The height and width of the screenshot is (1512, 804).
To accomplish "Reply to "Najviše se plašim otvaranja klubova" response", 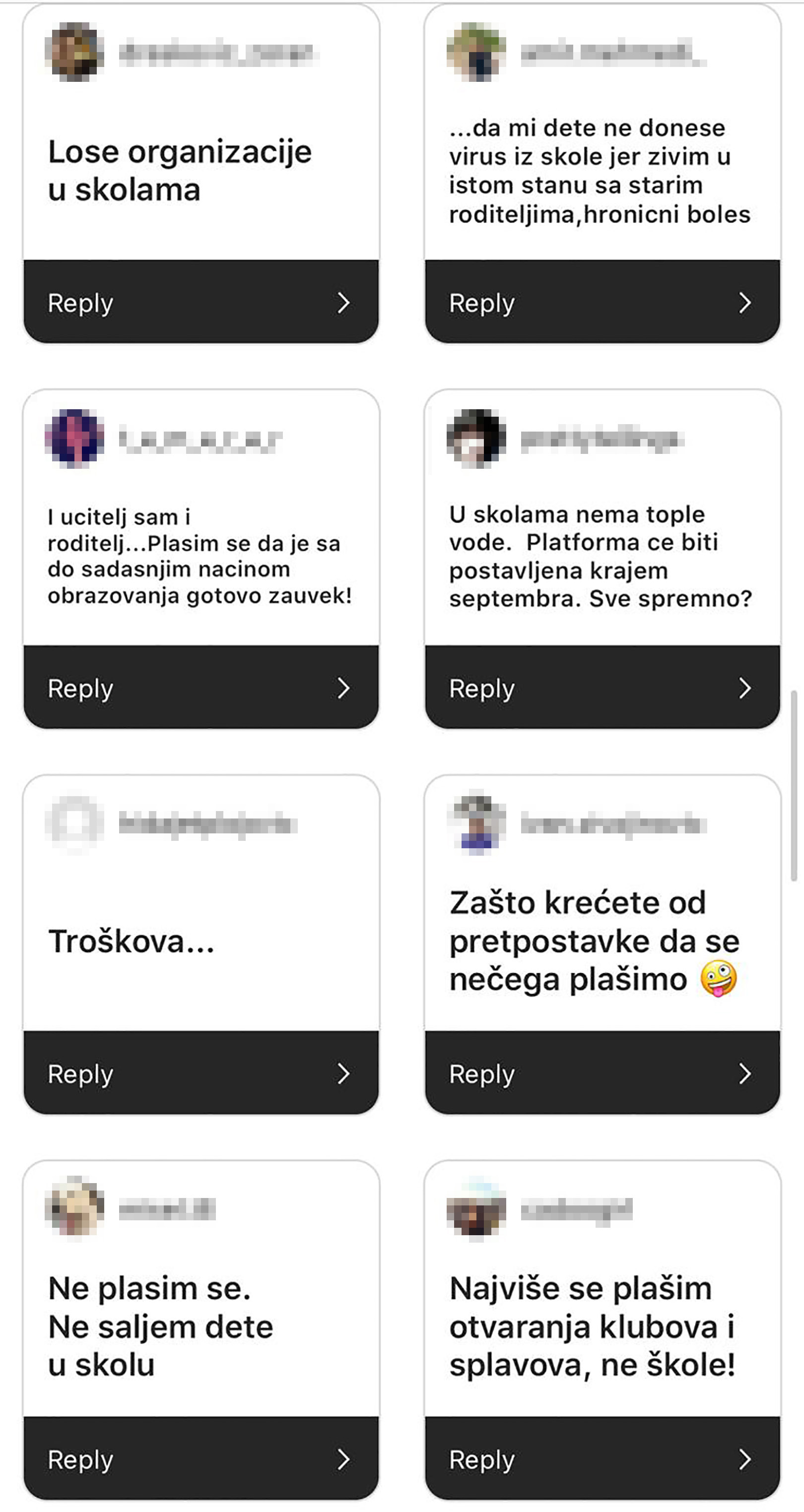I will pos(603,1458).
